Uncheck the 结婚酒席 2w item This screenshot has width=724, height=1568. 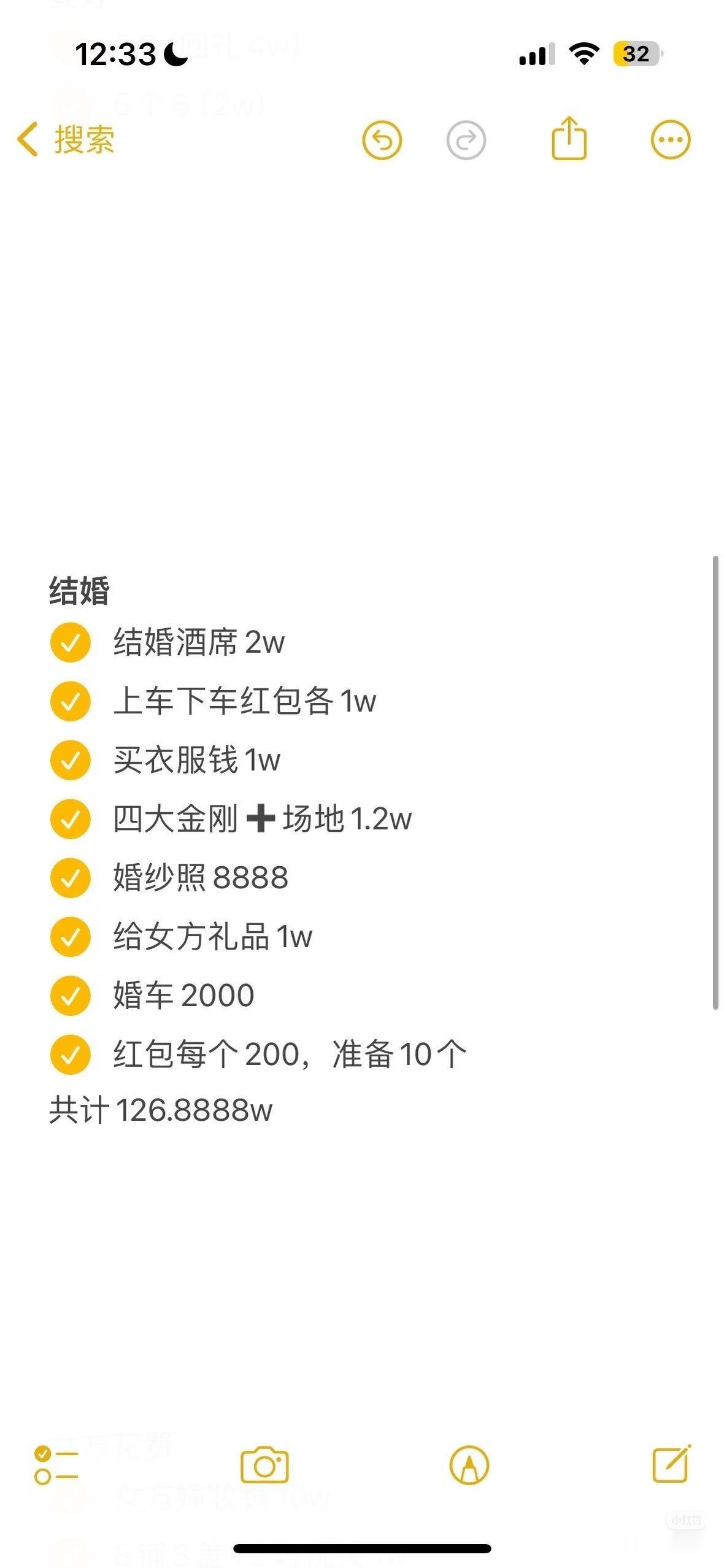click(71, 642)
